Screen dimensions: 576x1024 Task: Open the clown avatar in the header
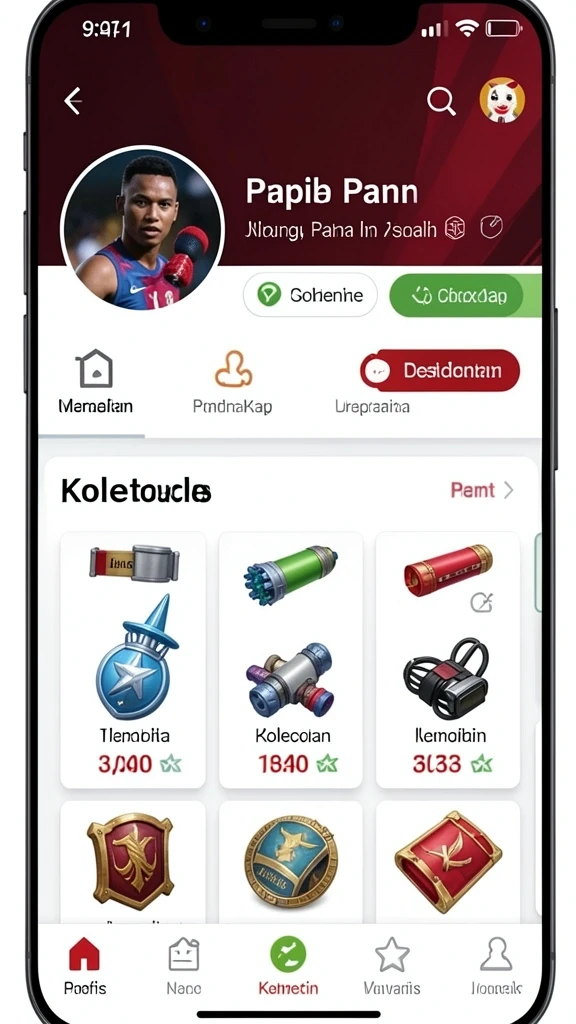click(x=502, y=101)
